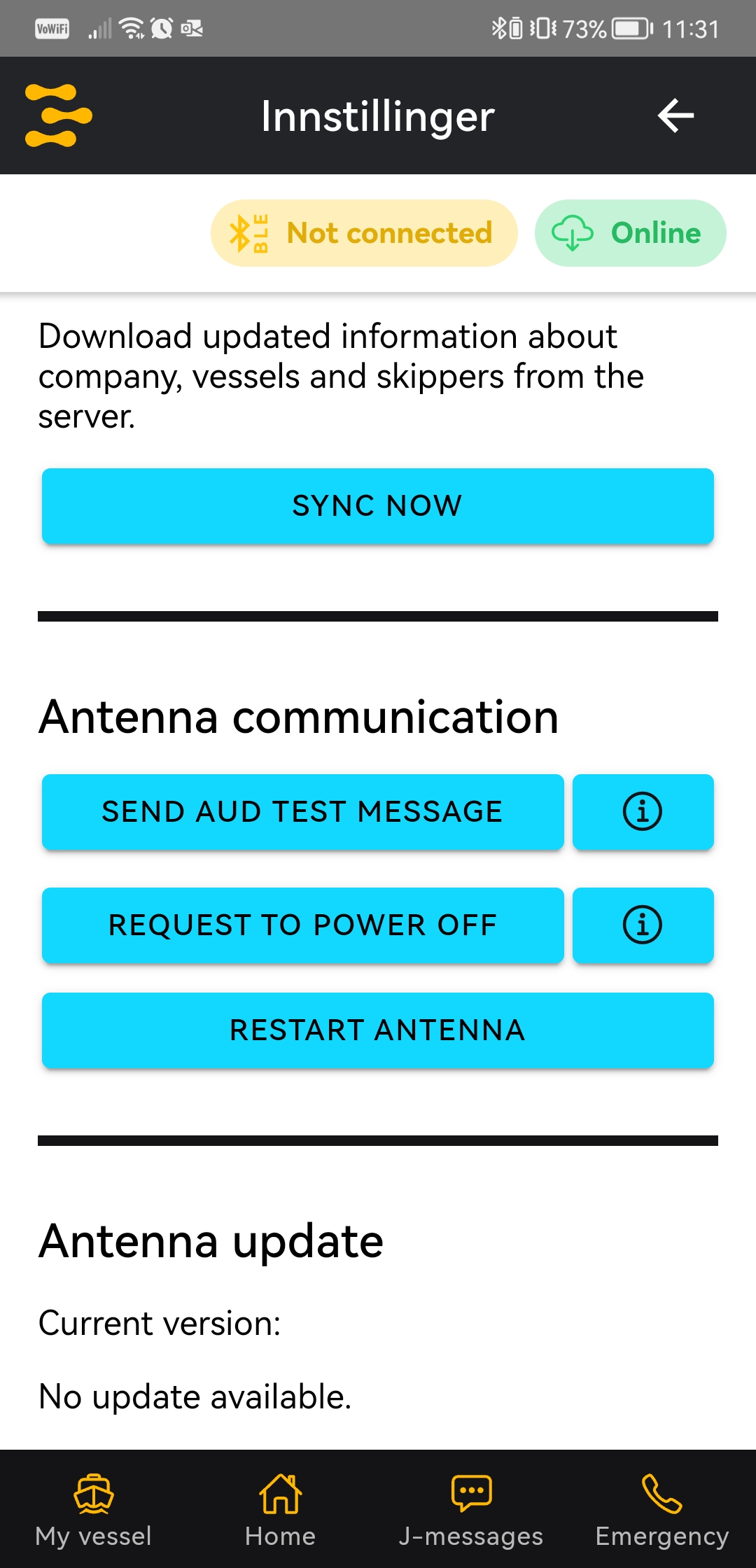The height and width of the screenshot is (1568, 756).
Task: Request to power off the antenna
Action: (302, 925)
